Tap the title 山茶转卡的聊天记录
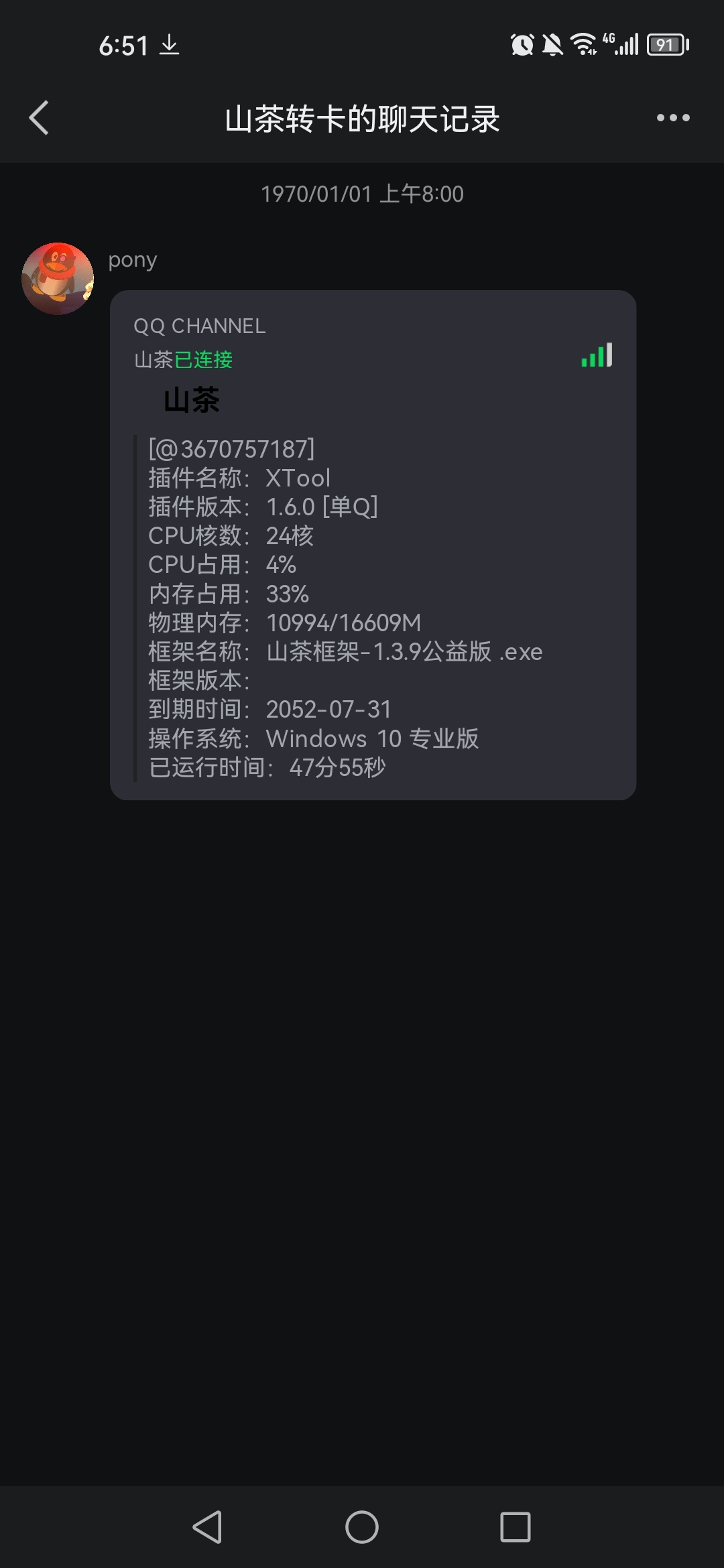 click(x=362, y=118)
